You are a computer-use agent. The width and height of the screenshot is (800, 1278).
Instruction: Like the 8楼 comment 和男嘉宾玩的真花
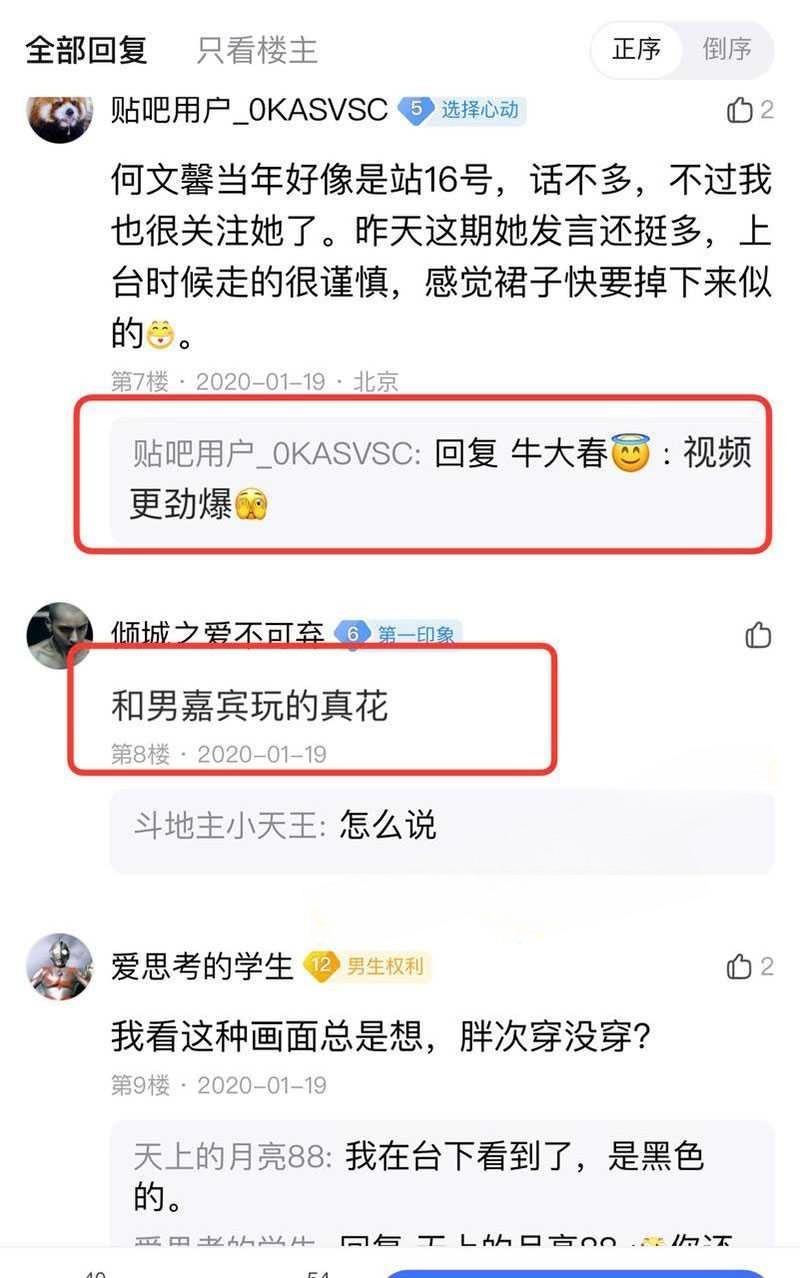pos(758,635)
